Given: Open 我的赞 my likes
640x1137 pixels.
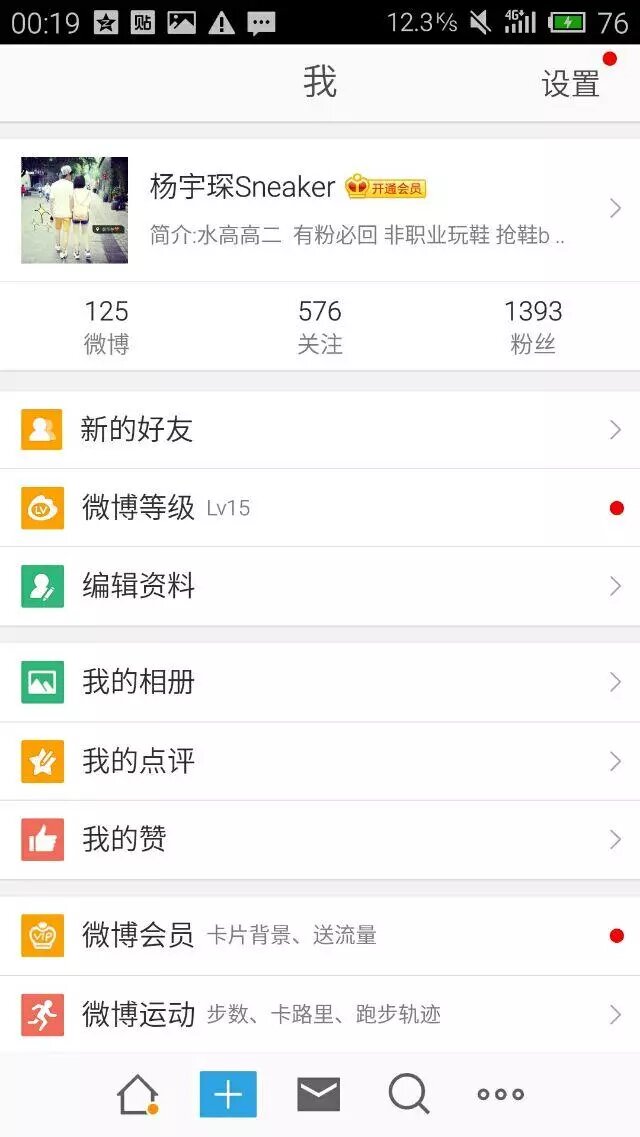Looking at the screenshot, I should 320,839.
